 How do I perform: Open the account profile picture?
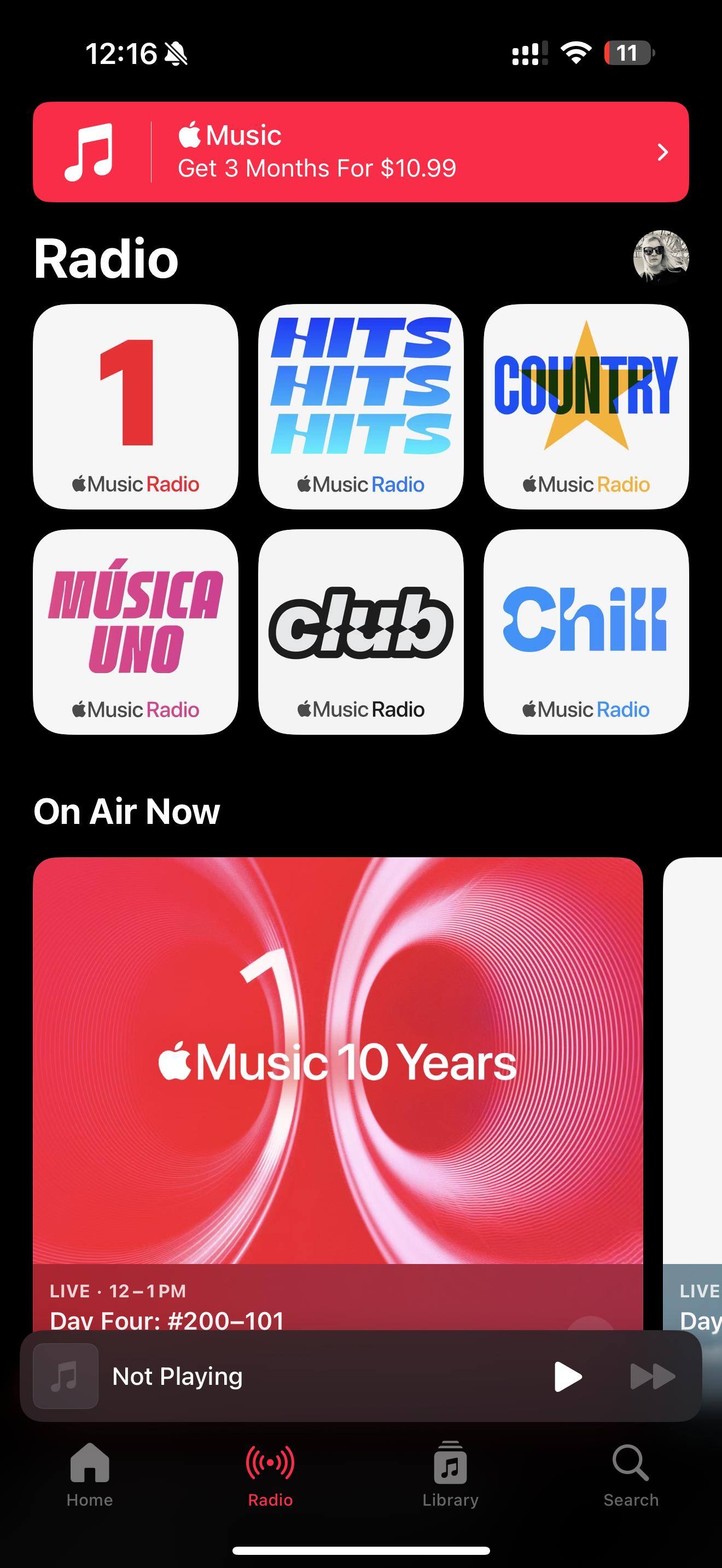click(x=661, y=258)
